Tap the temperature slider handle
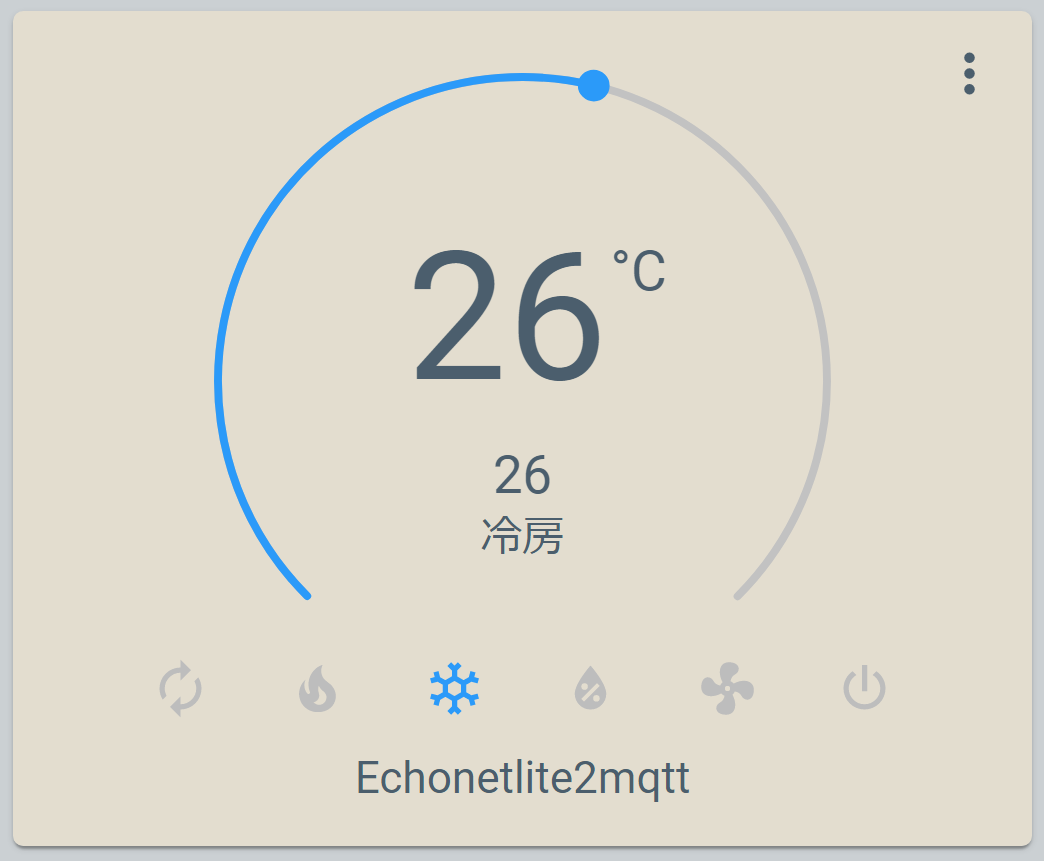 (594, 86)
